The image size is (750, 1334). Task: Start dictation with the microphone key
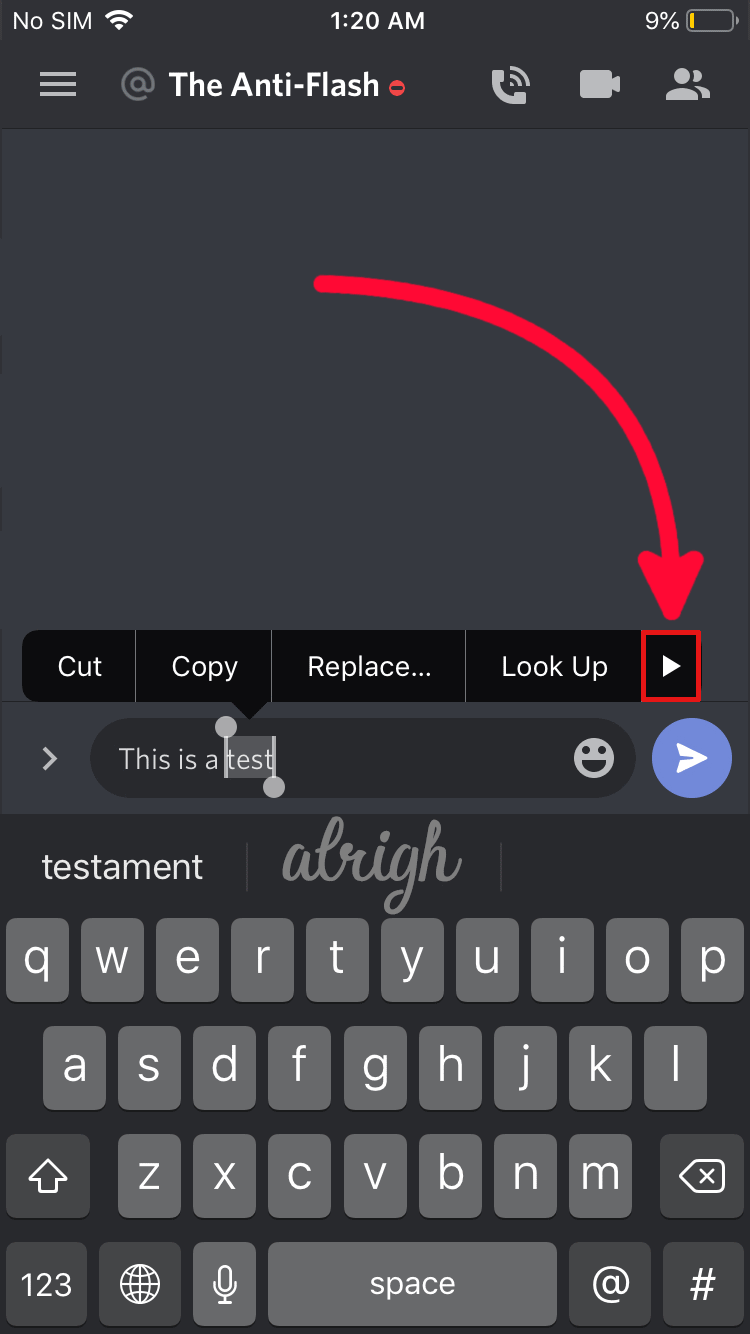tap(226, 1284)
